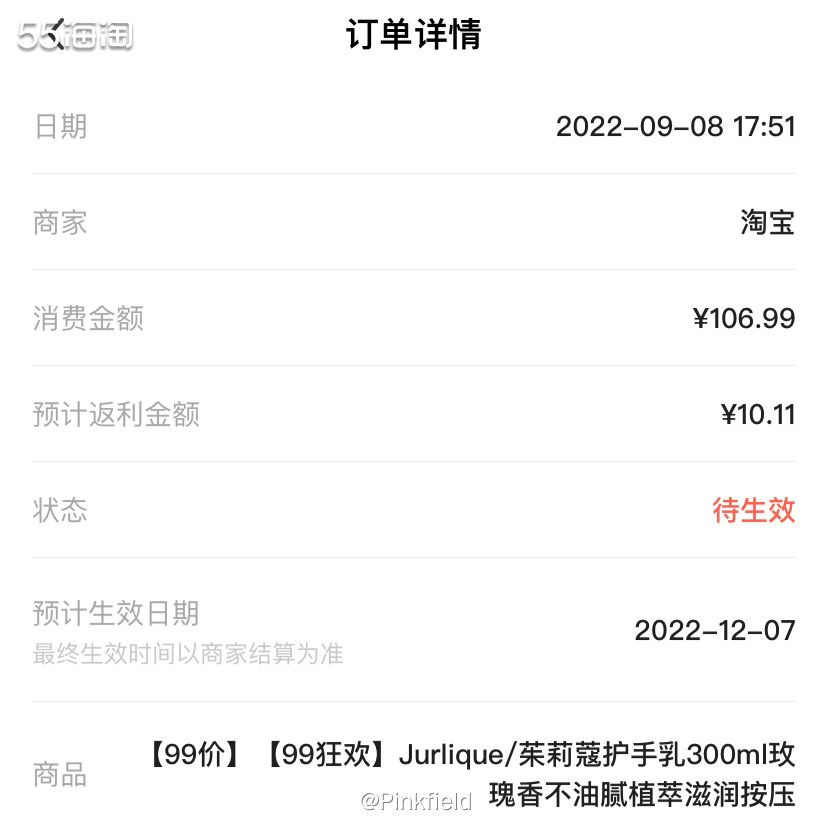This screenshot has width=828, height=835.
Task: Click the 预计生效日期 row
Action: click(x=114, y=616)
